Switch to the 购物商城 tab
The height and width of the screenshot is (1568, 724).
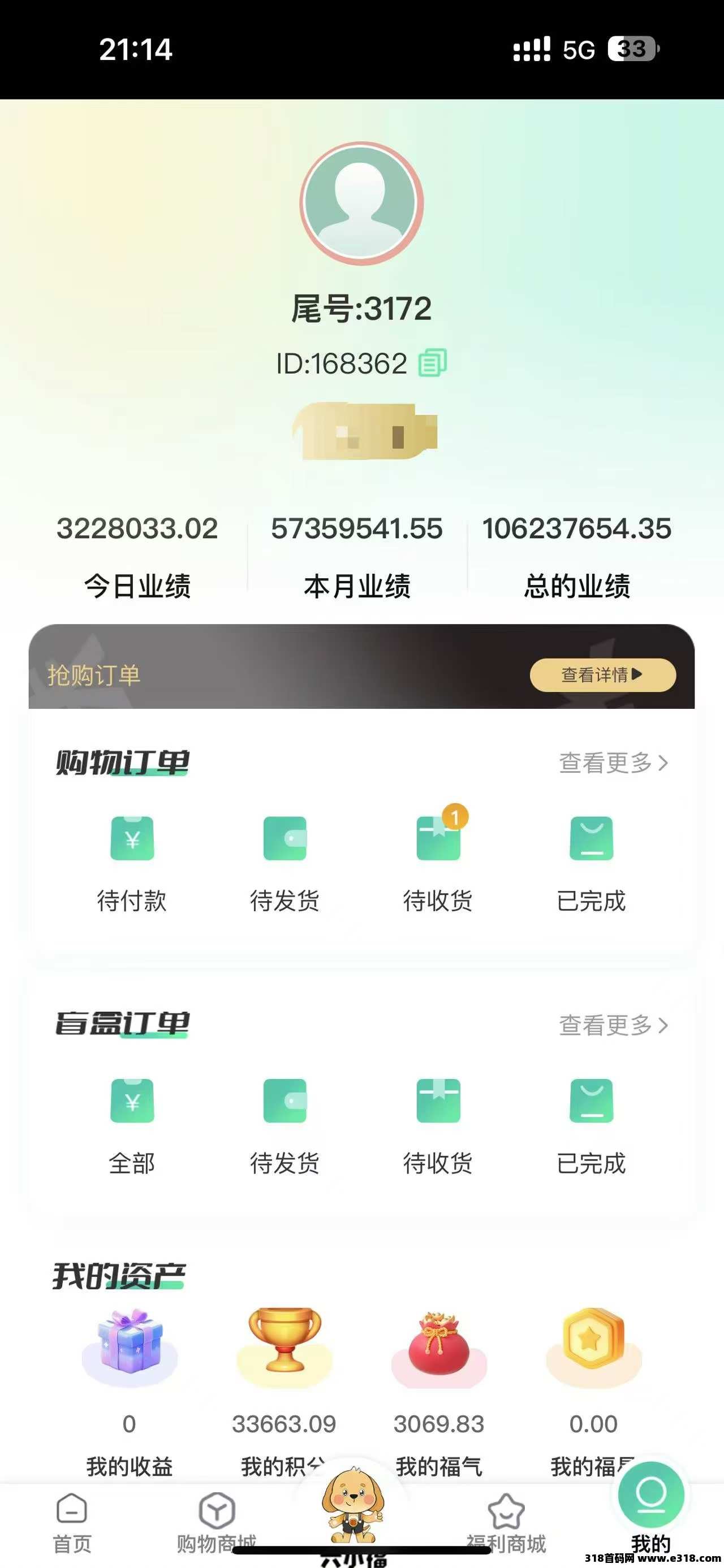tap(217, 1523)
